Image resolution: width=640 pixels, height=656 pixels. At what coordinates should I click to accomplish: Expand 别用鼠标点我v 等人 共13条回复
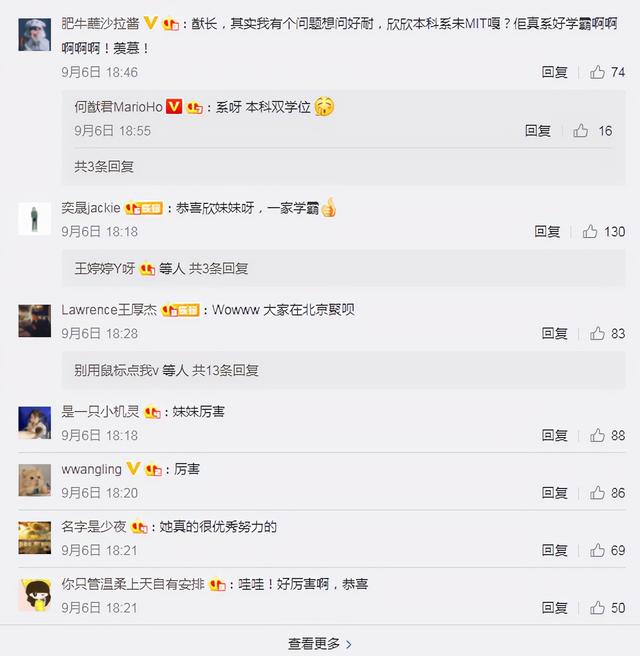pyautogui.click(x=166, y=370)
